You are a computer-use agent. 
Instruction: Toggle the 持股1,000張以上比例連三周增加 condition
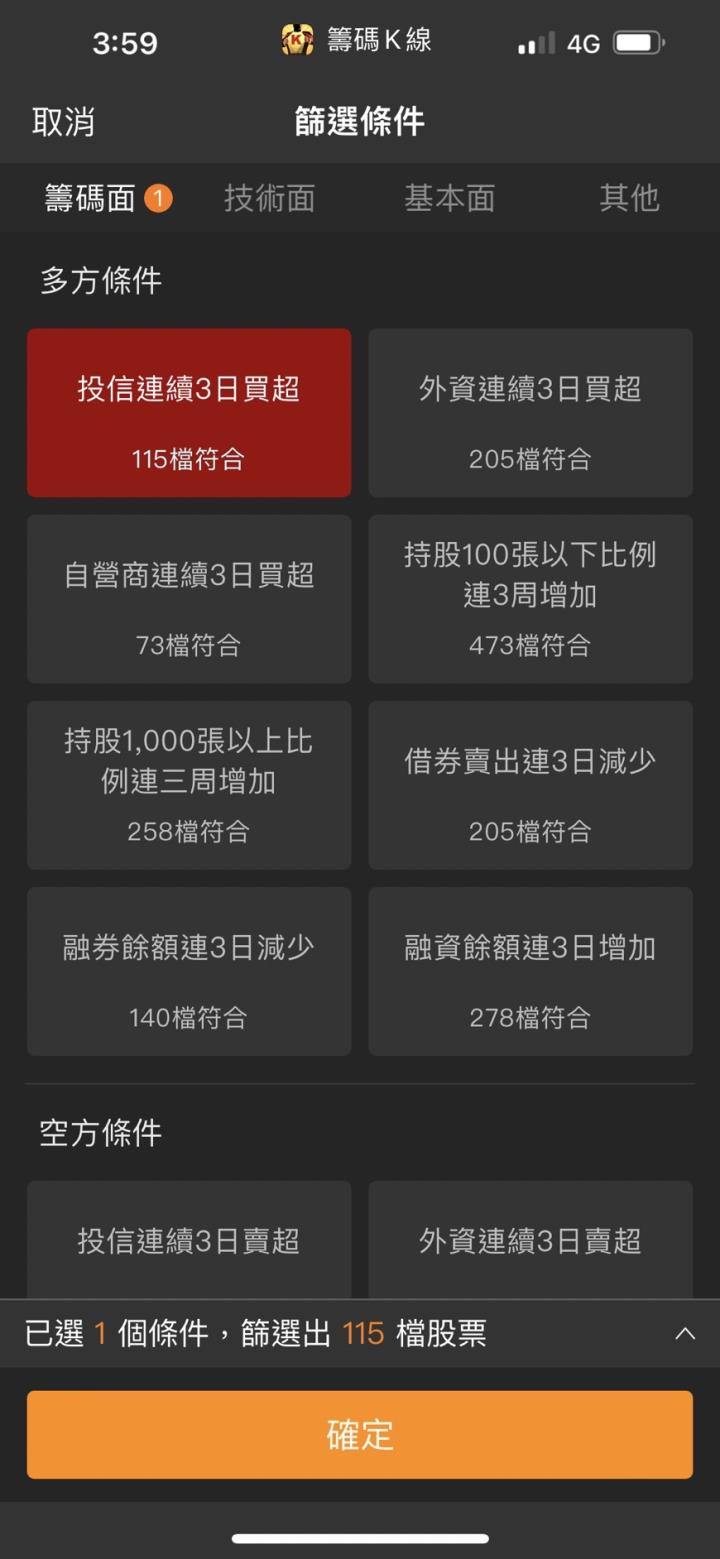[x=189, y=784]
